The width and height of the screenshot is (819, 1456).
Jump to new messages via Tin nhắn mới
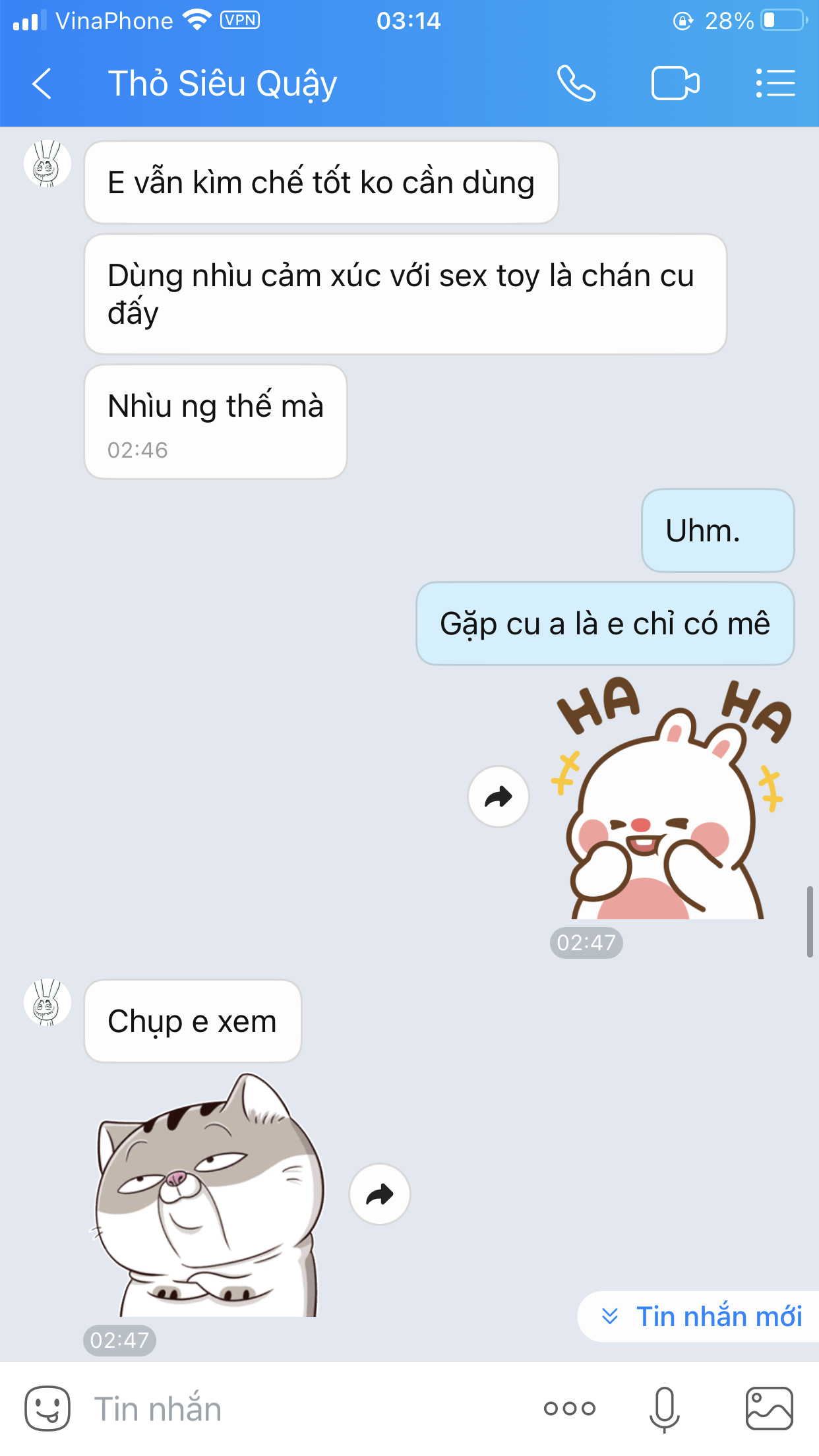click(700, 1317)
